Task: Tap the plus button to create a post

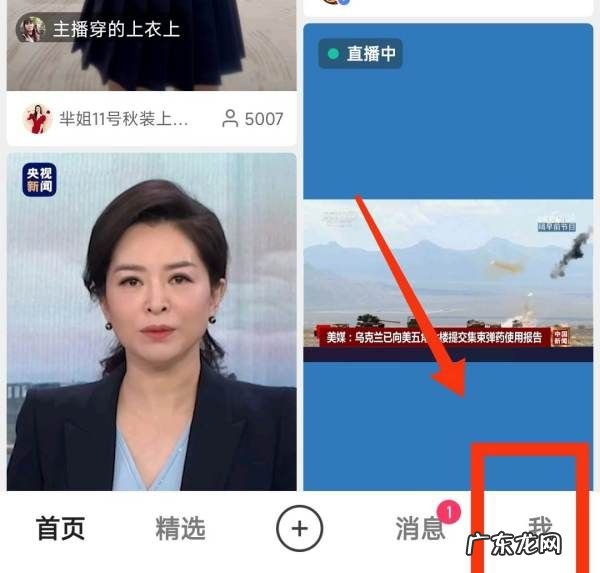Action: (299, 527)
